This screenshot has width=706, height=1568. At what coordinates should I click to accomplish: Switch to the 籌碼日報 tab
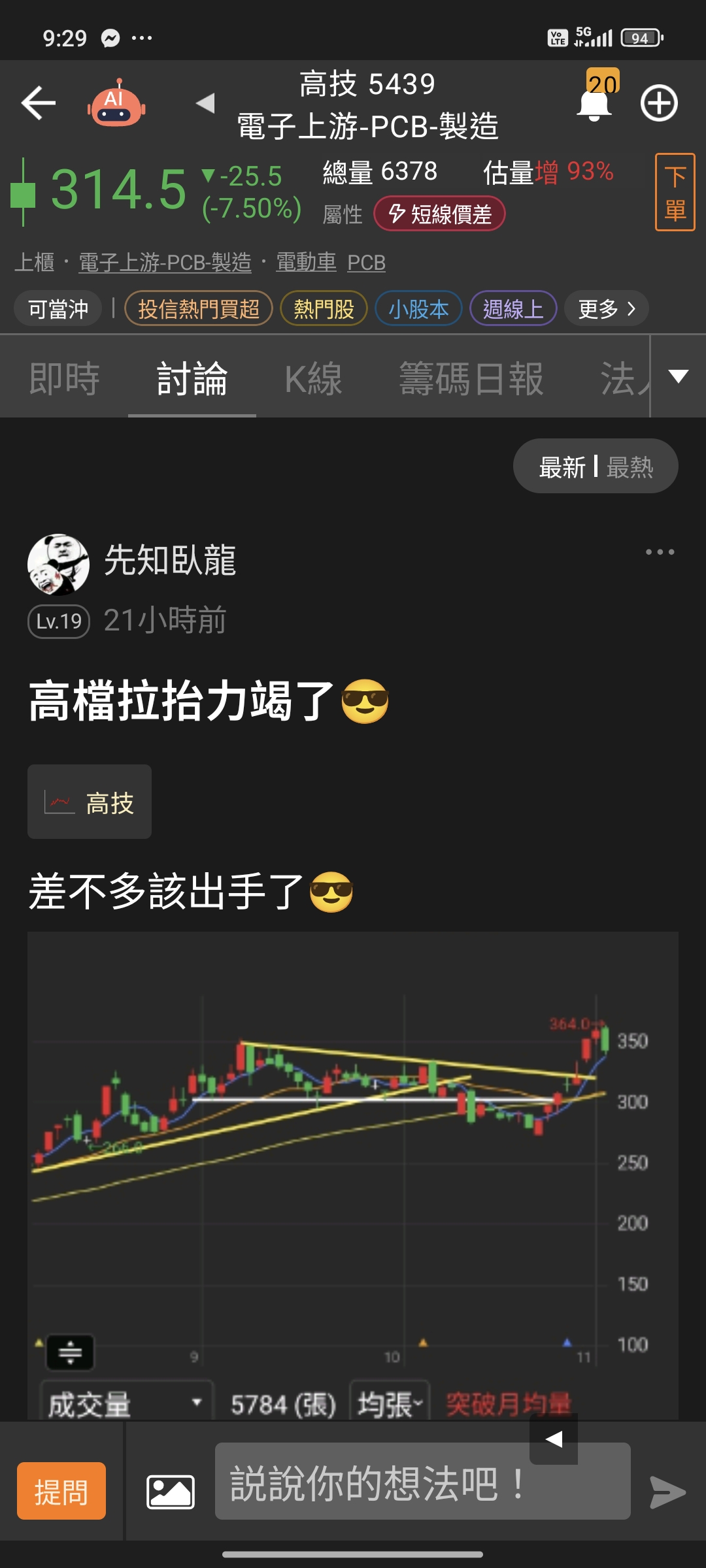[x=471, y=378]
